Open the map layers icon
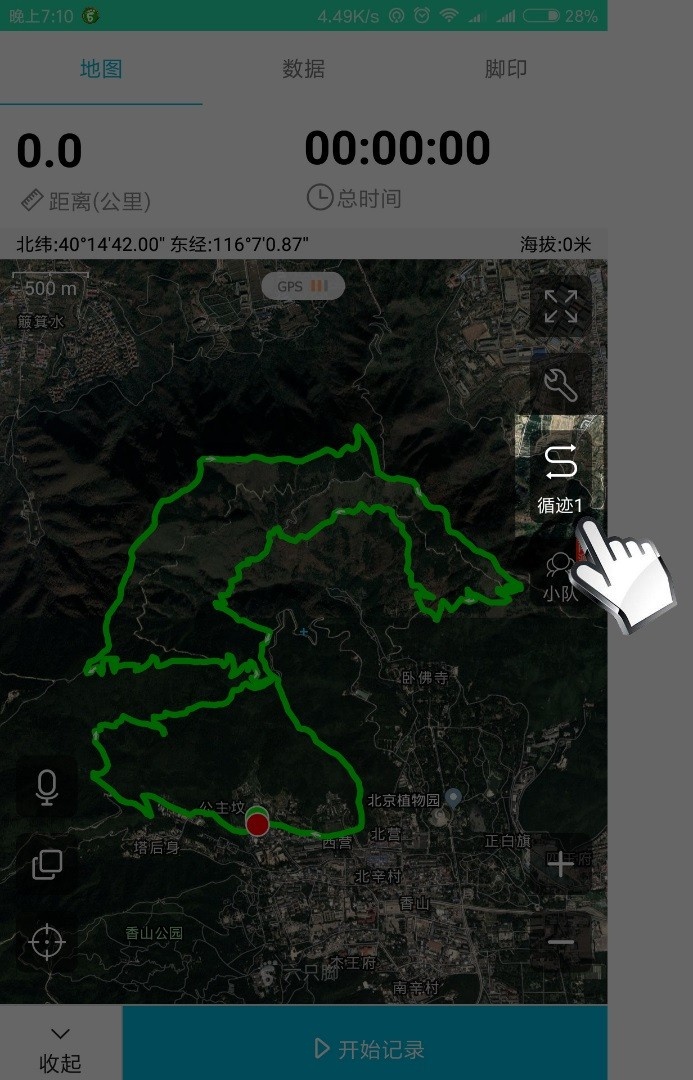693x1080 pixels. click(x=46, y=865)
